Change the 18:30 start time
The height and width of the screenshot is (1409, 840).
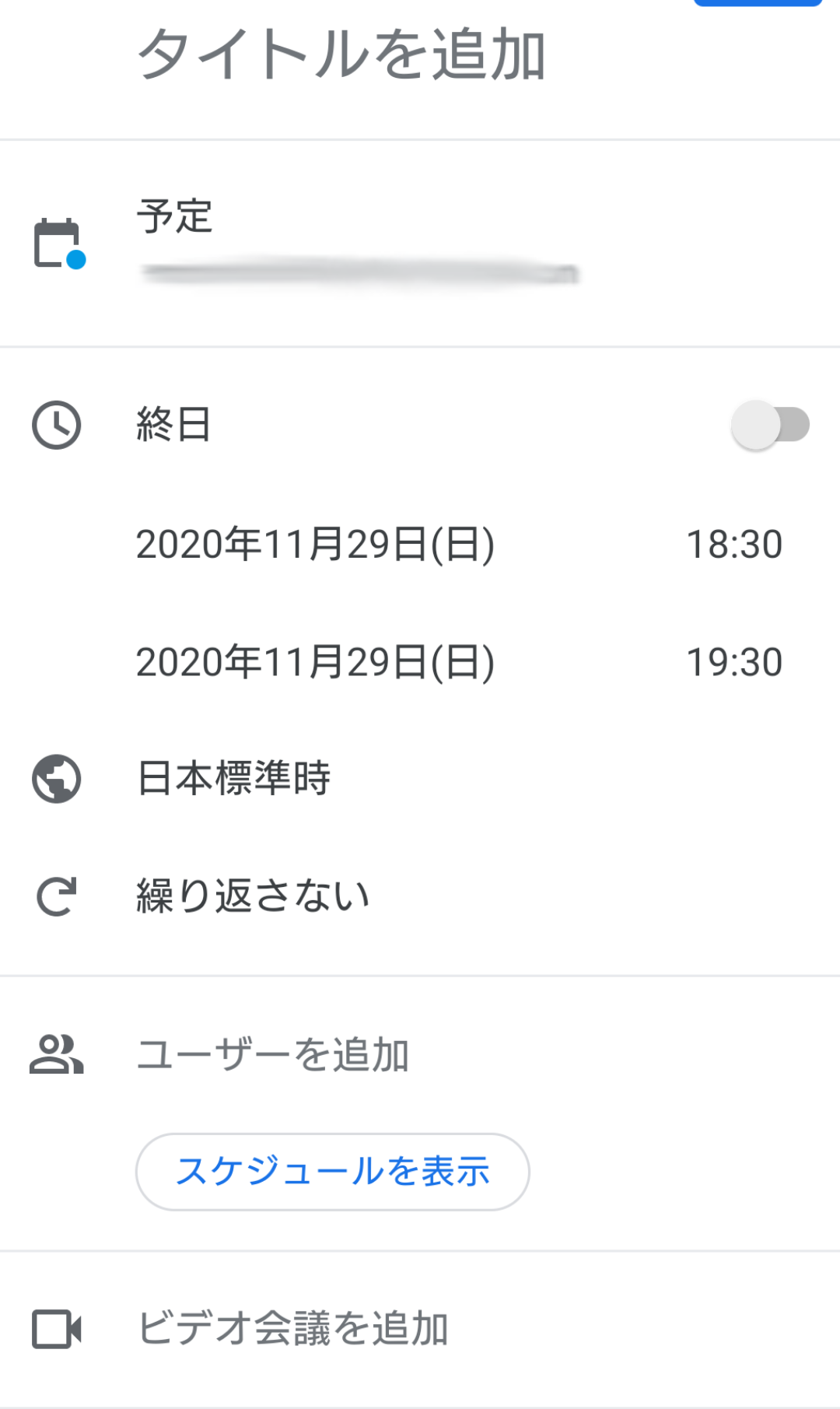pyautogui.click(x=733, y=544)
